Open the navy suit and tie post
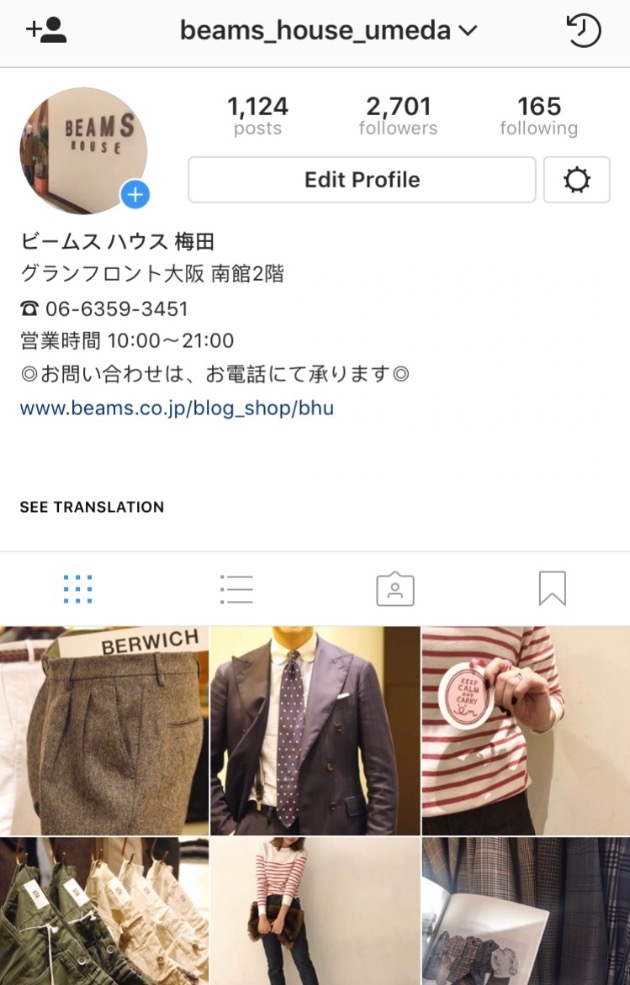630x985 pixels. (x=315, y=730)
